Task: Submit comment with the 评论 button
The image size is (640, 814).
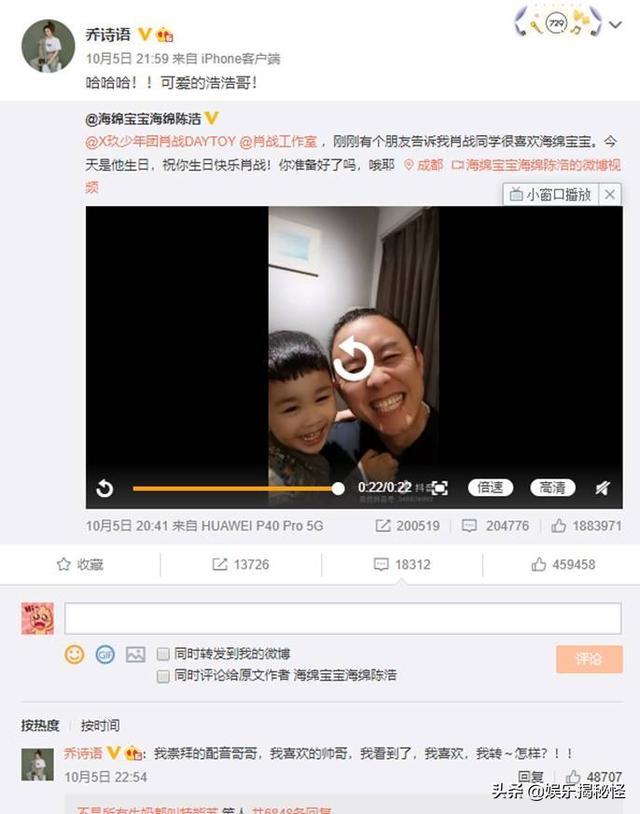Action: click(589, 659)
